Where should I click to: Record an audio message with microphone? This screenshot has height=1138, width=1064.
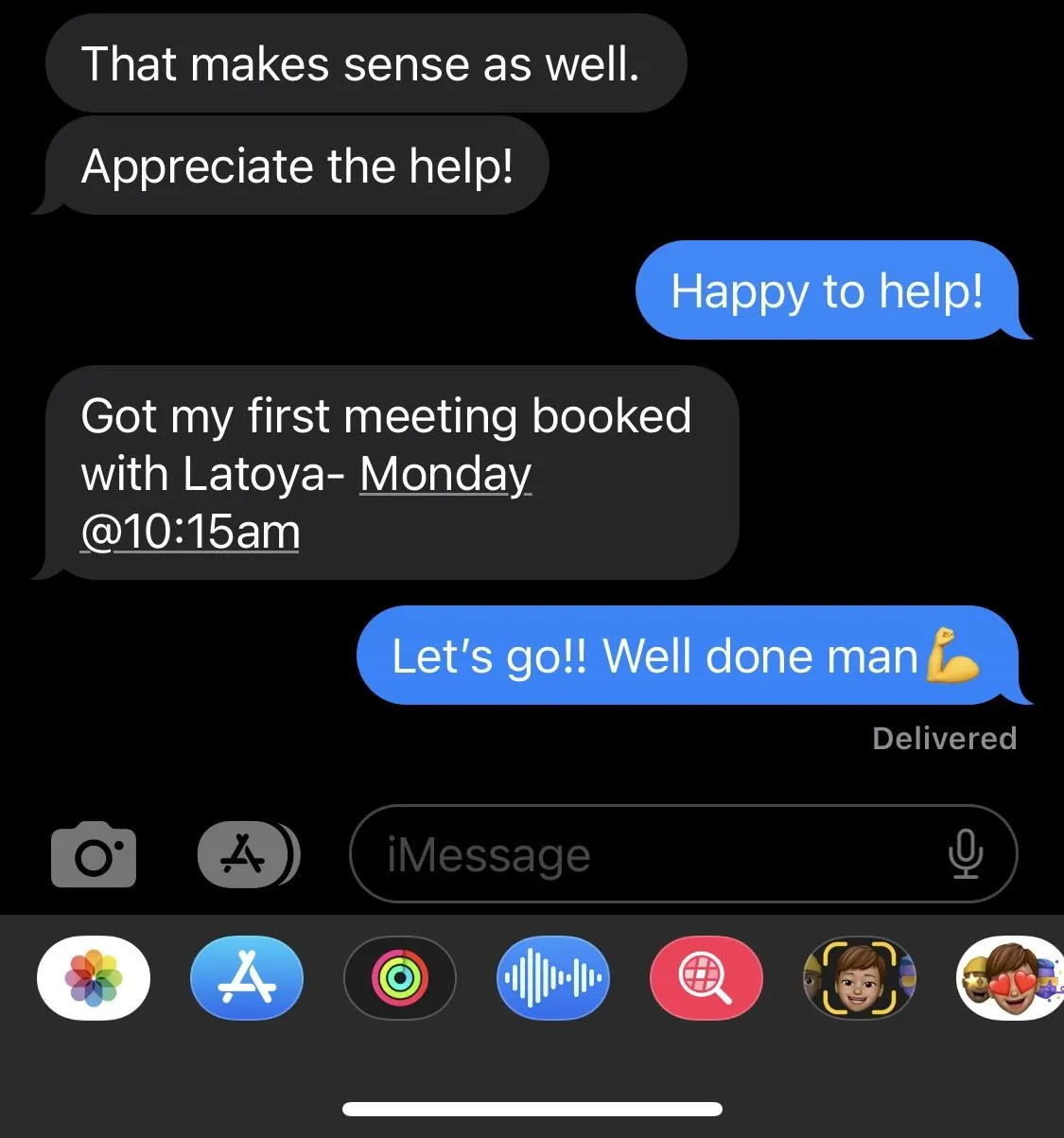pyautogui.click(x=965, y=854)
